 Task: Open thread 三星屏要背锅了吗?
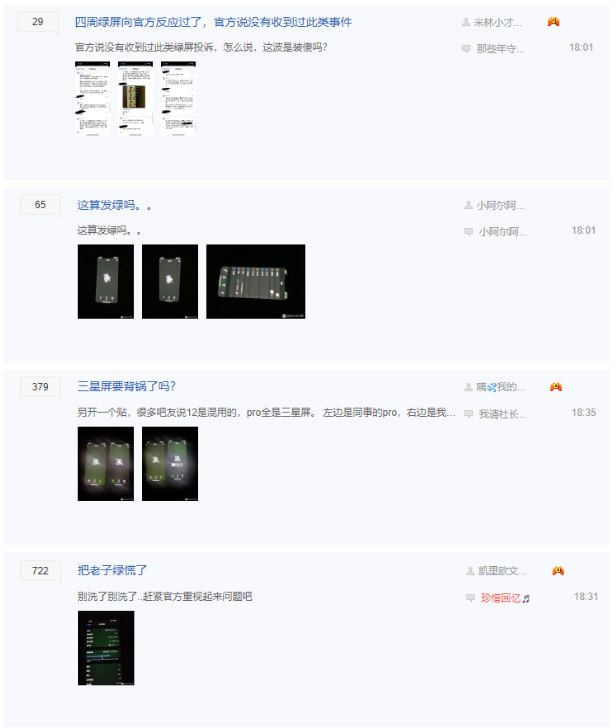point(126,387)
